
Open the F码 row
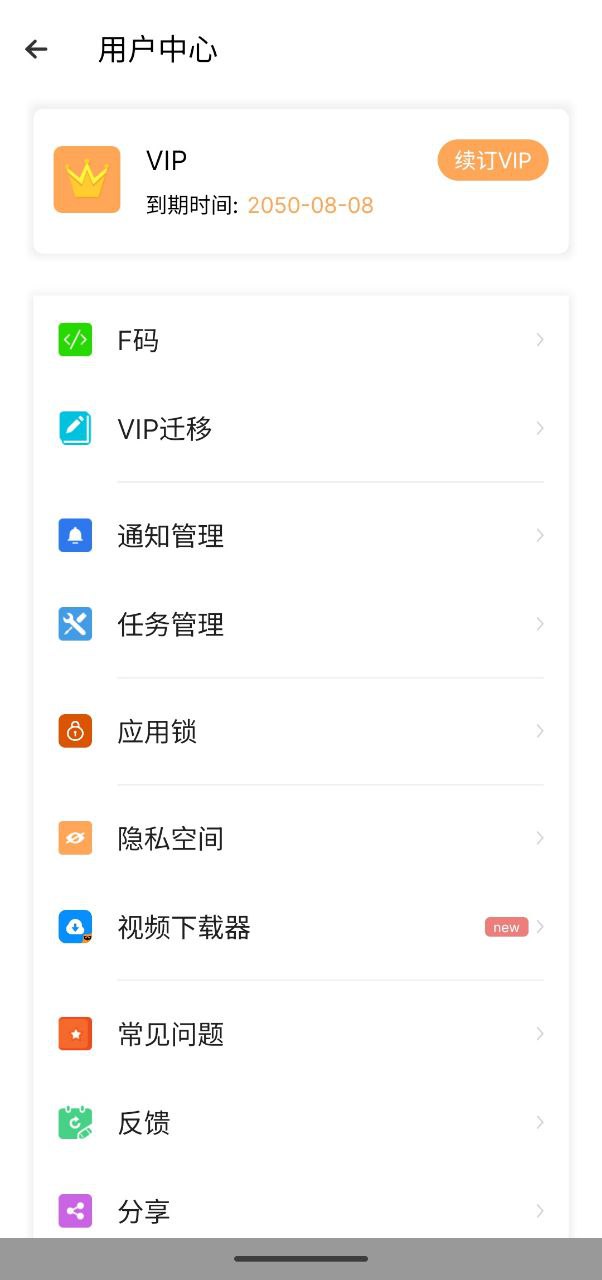pyautogui.click(x=300, y=340)
